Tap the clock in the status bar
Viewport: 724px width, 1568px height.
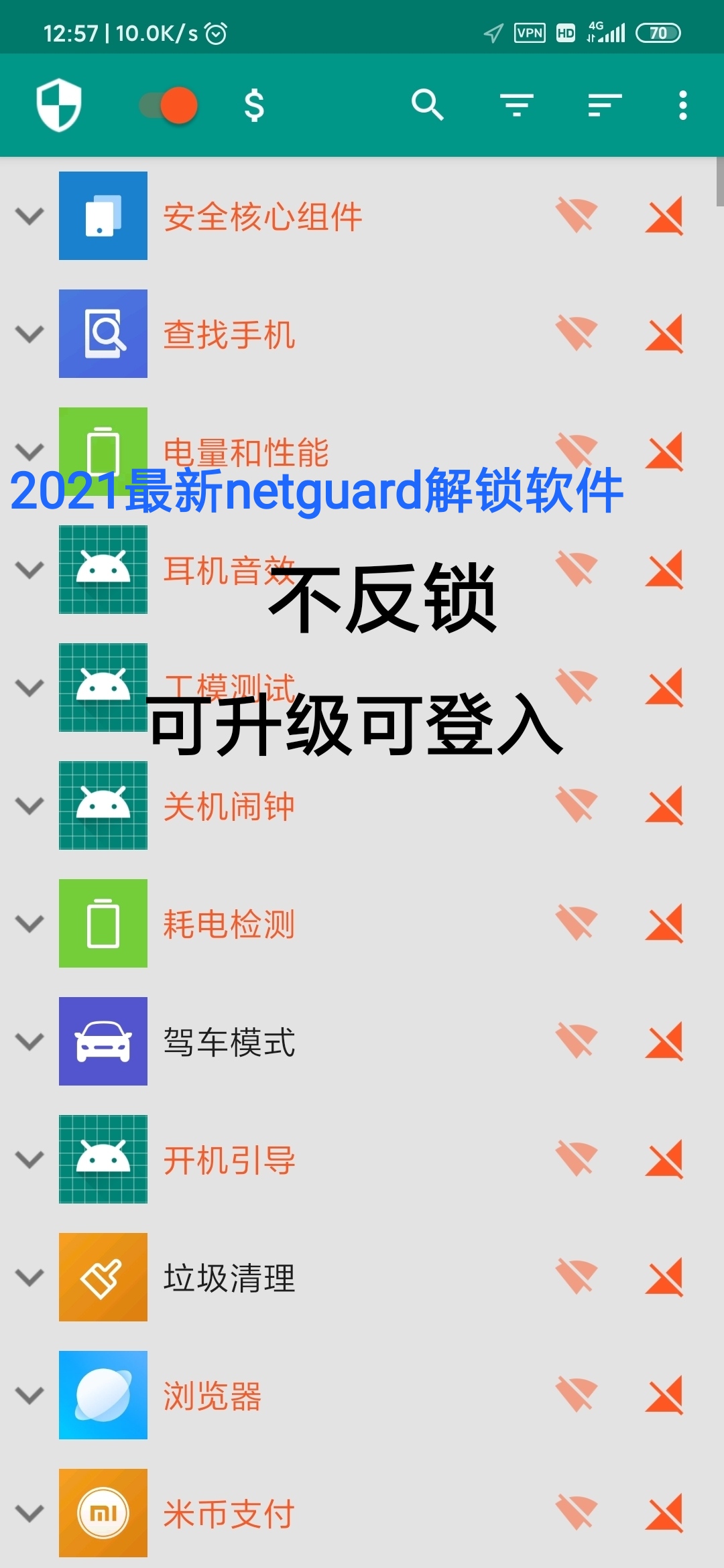[x=74, y=32]
